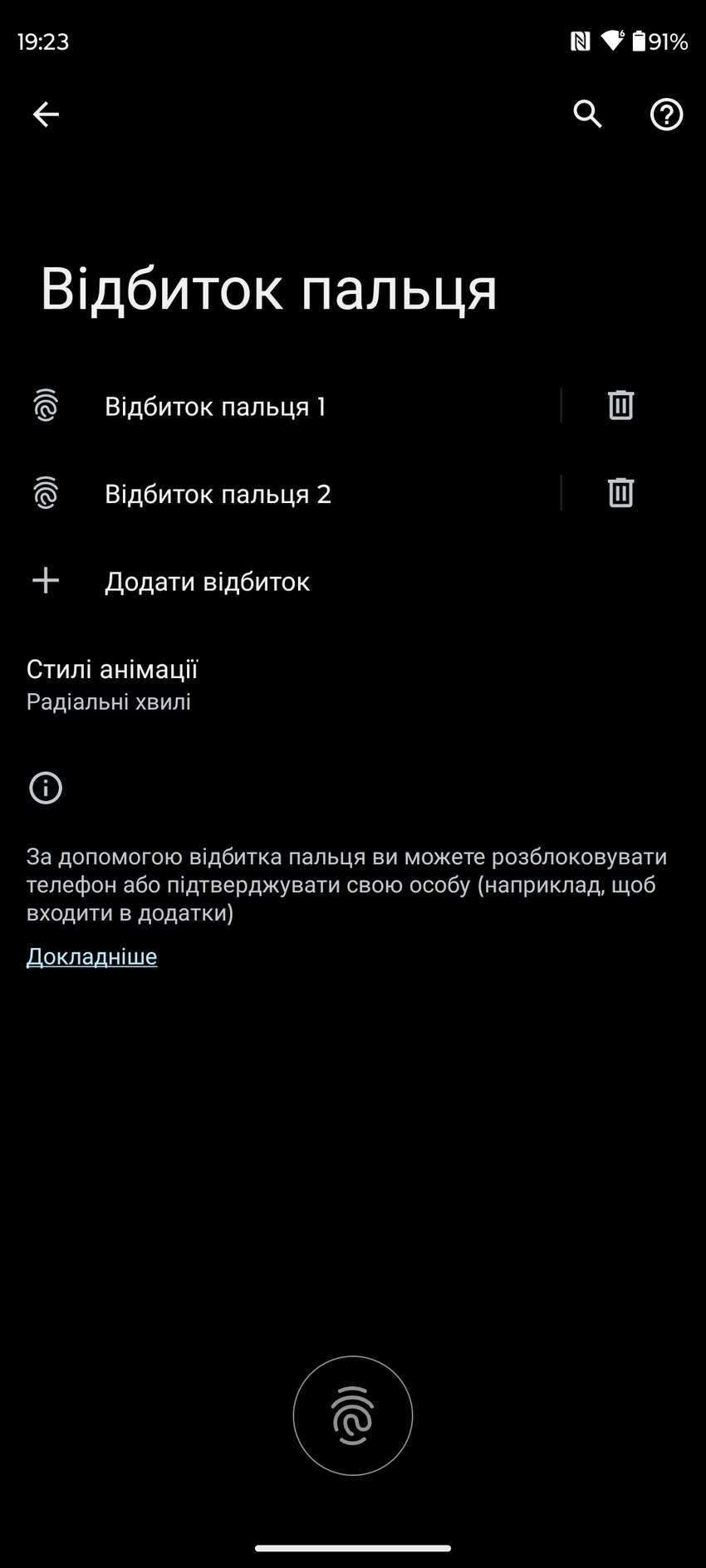Open Стилі анімації setting
This screenshot has width=706, height=1568.
pyautogui.click(x=112, y=684)
